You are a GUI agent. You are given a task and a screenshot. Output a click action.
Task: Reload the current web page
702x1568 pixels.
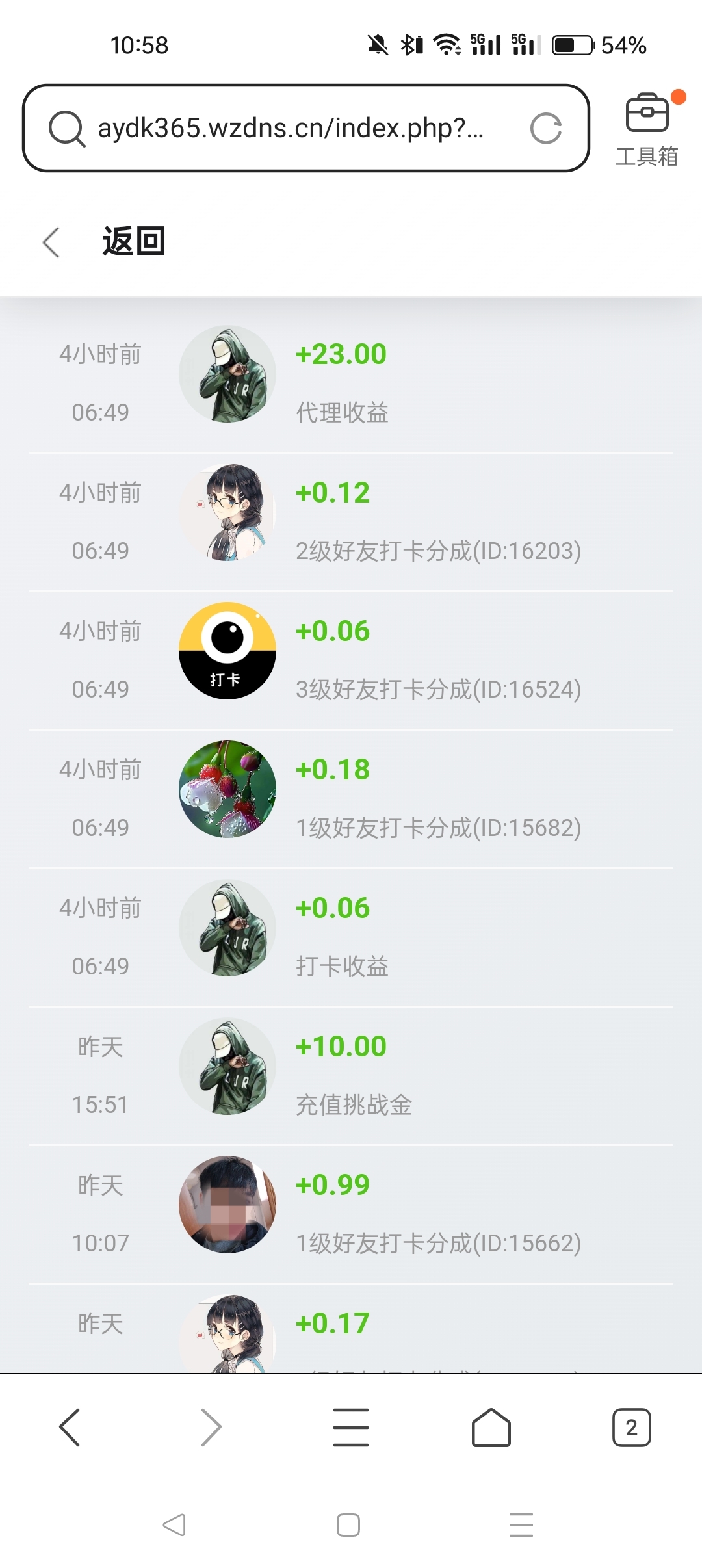tap(545, 128)
